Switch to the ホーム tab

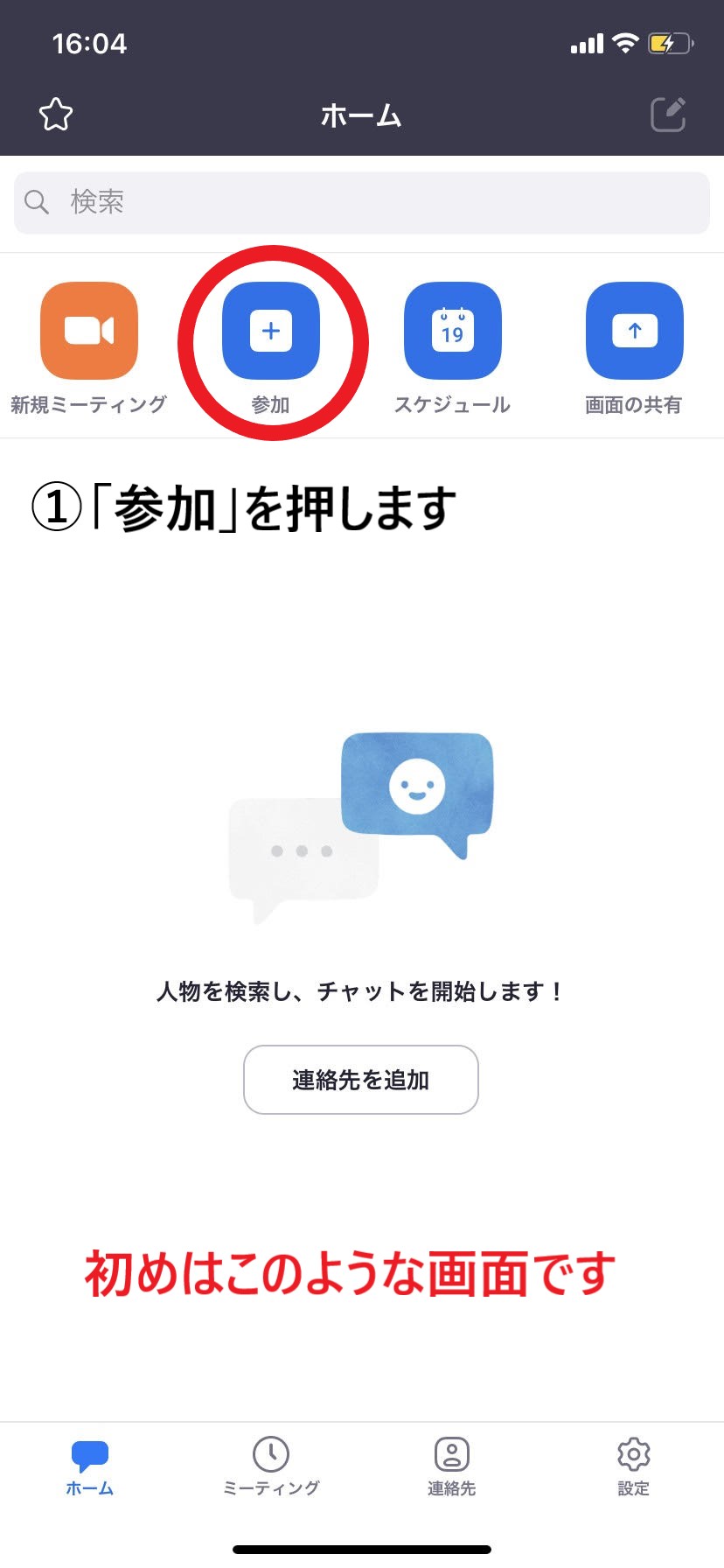89,1466
